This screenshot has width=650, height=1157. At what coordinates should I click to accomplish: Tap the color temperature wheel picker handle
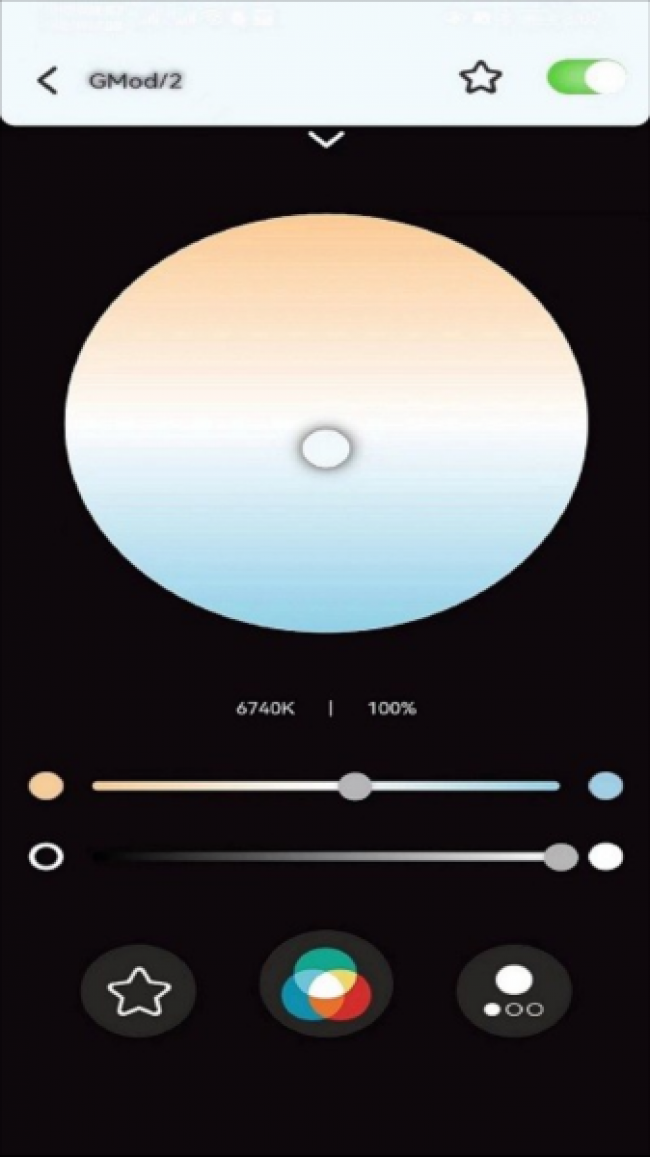coord(326,449)
